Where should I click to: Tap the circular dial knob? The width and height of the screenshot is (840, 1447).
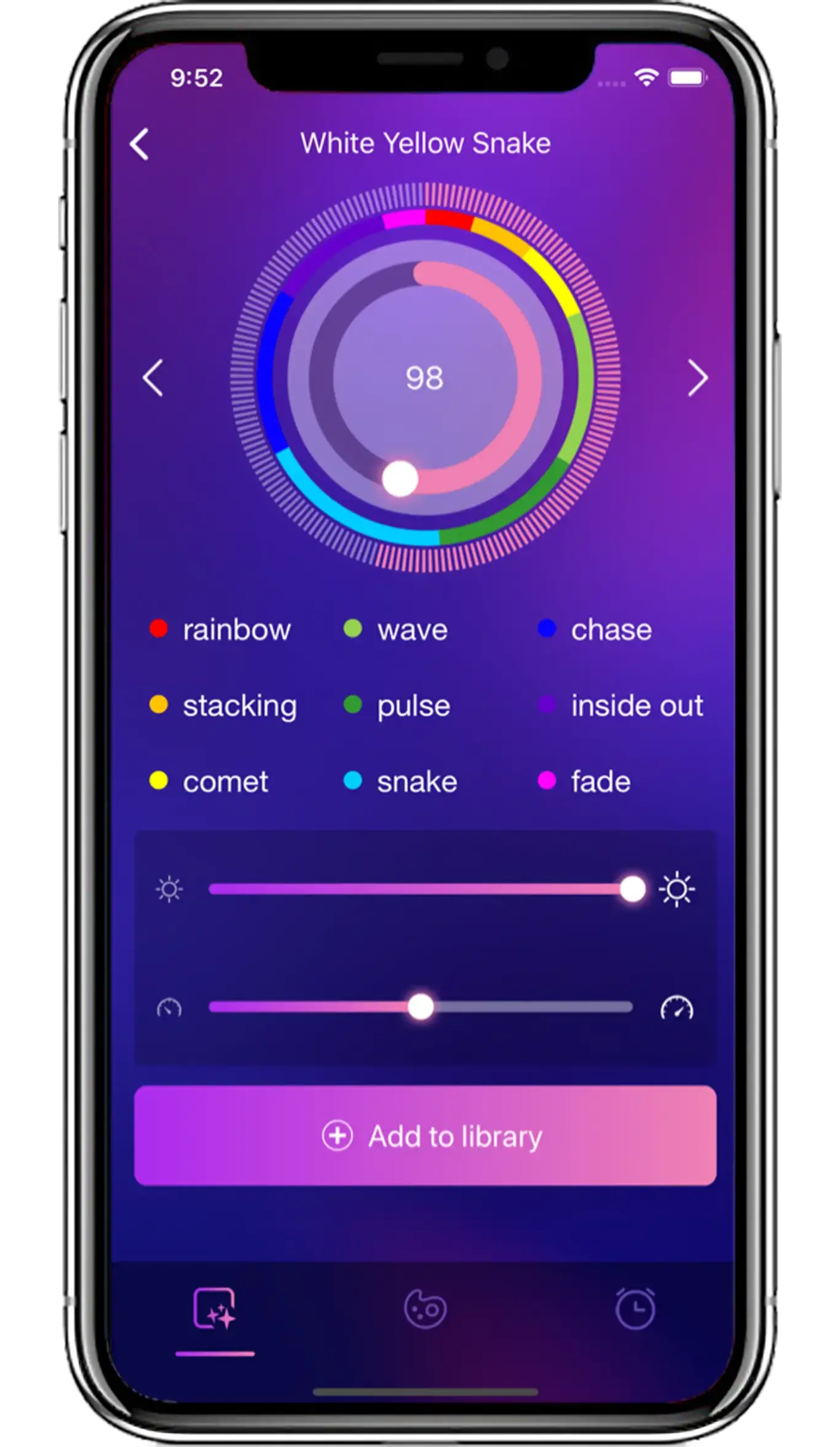tap(400, 479)
